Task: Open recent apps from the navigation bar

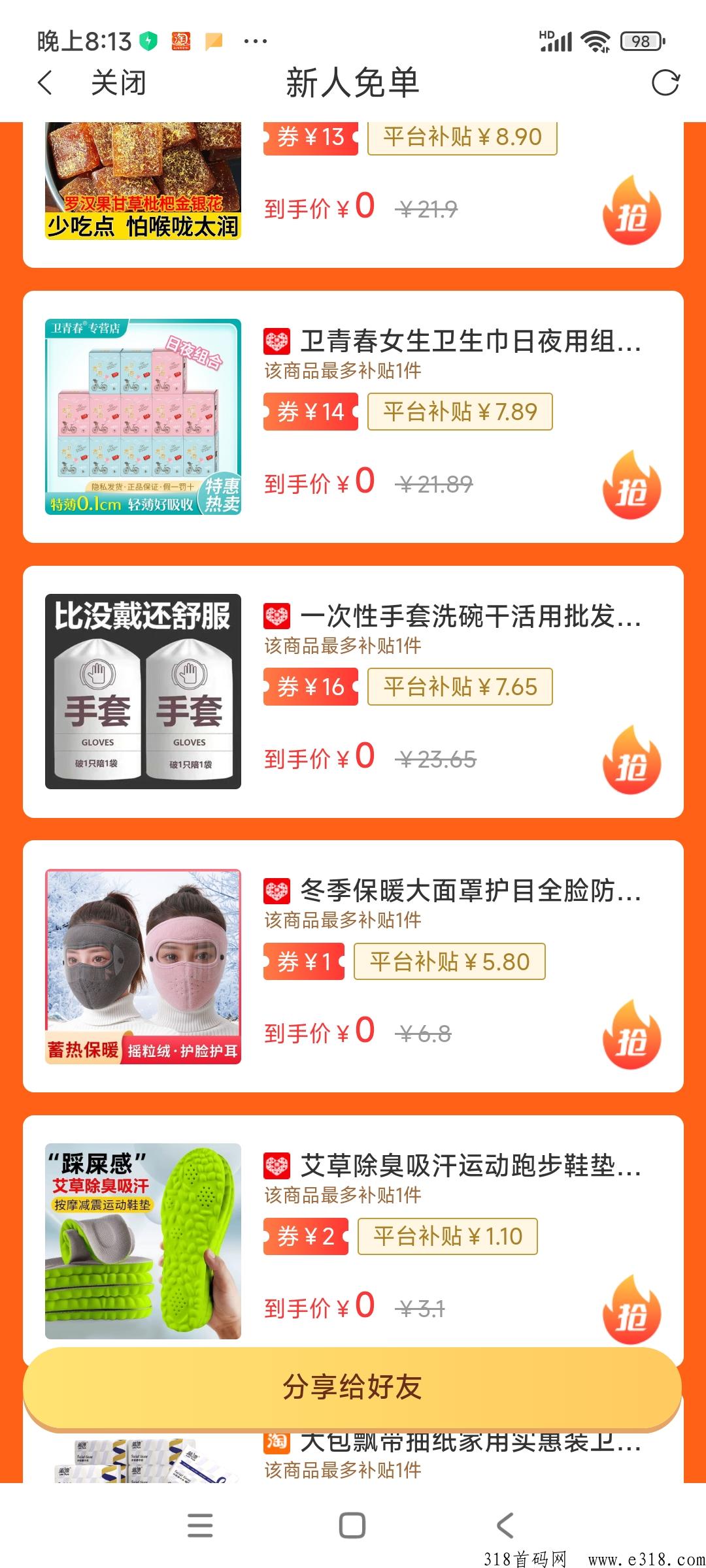Action: (200, 1526)
